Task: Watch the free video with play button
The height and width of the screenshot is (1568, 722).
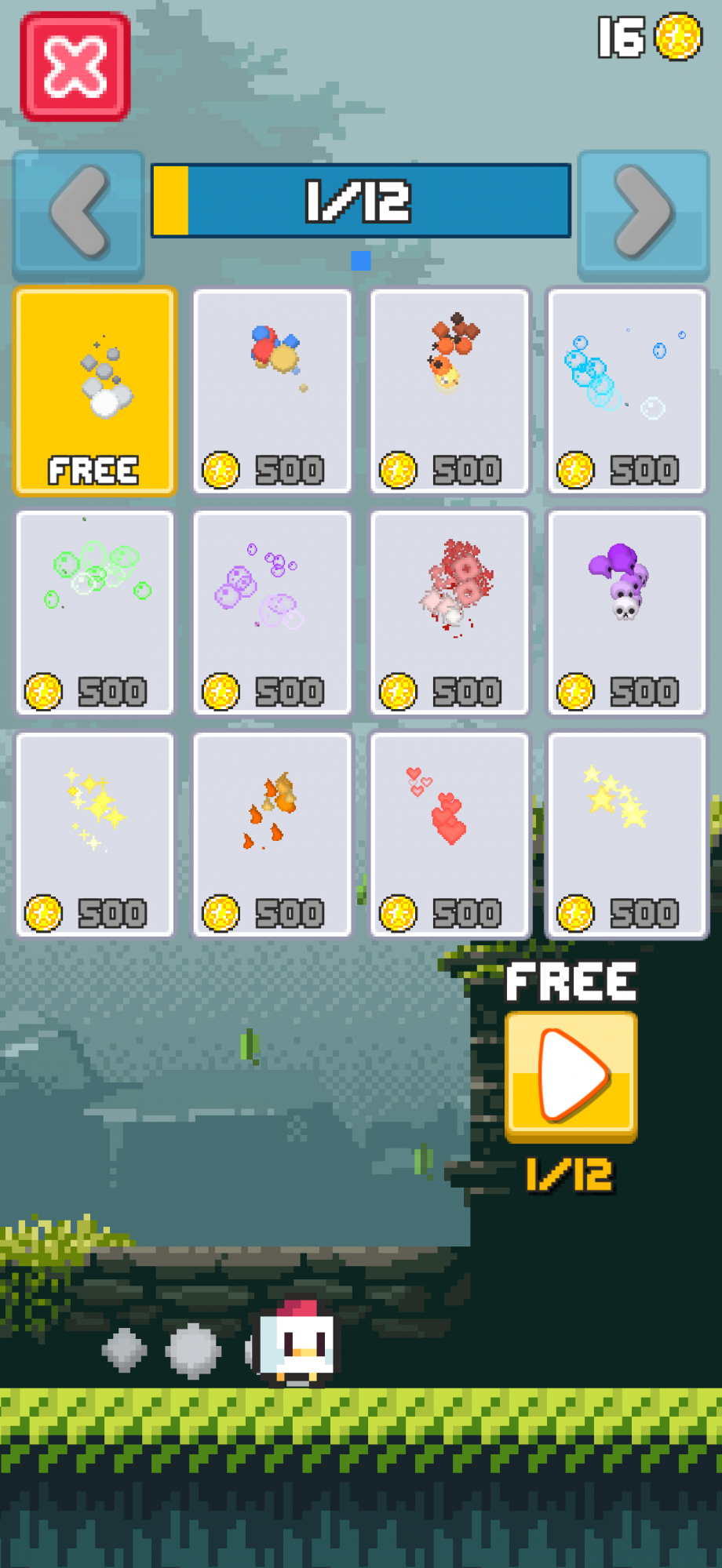Action: point(571,1075)
